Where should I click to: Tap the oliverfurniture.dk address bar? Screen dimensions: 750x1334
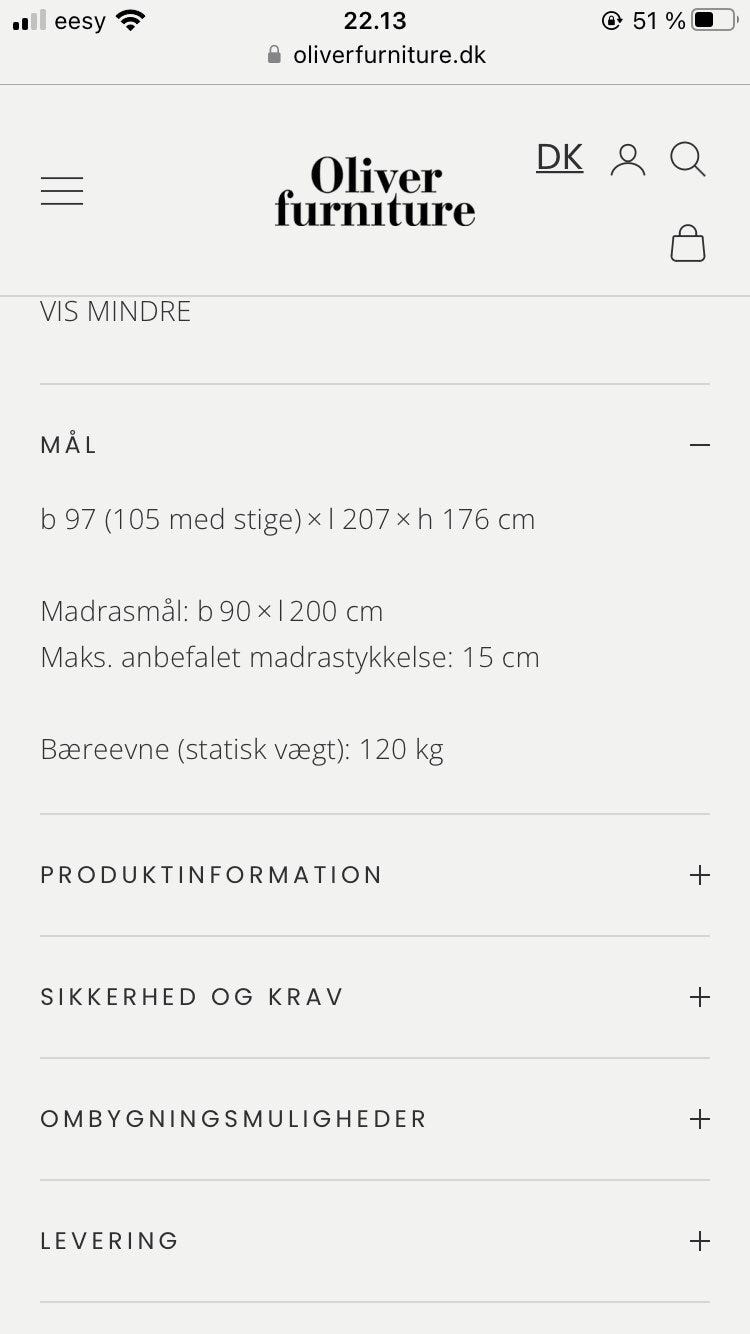point(376,55)
